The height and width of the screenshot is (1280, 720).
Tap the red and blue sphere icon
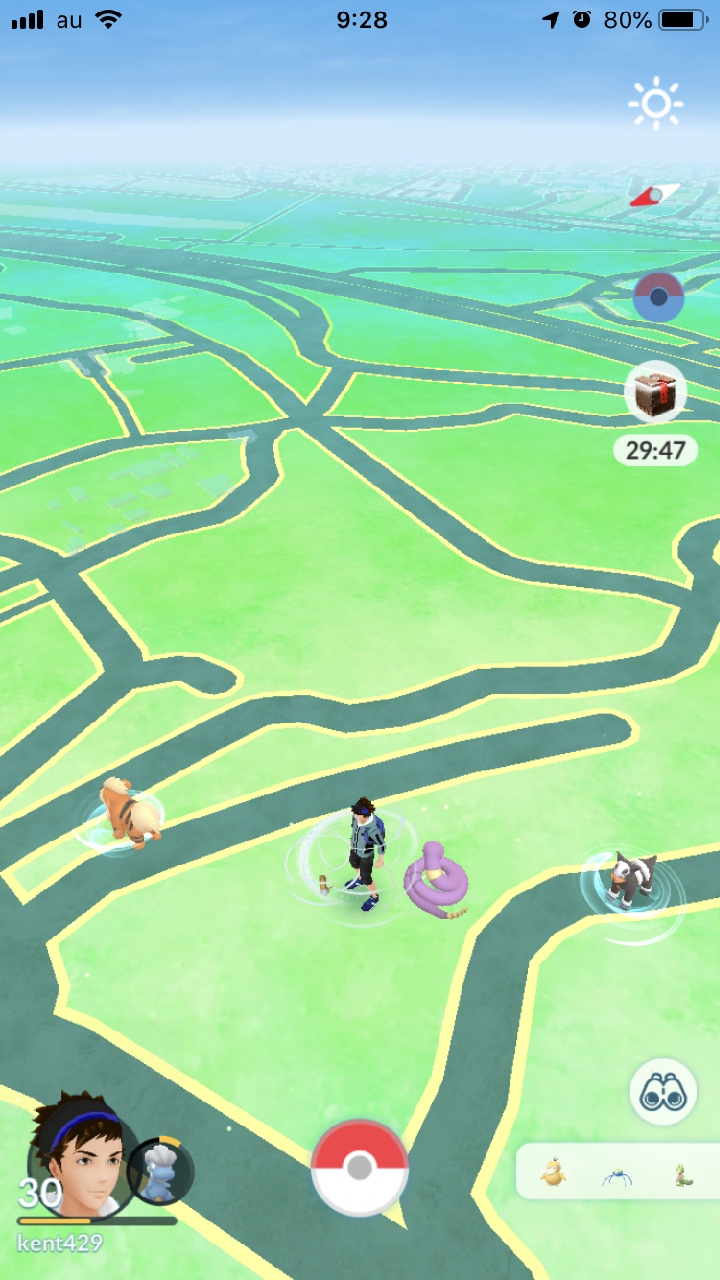(x=659, y=297)
